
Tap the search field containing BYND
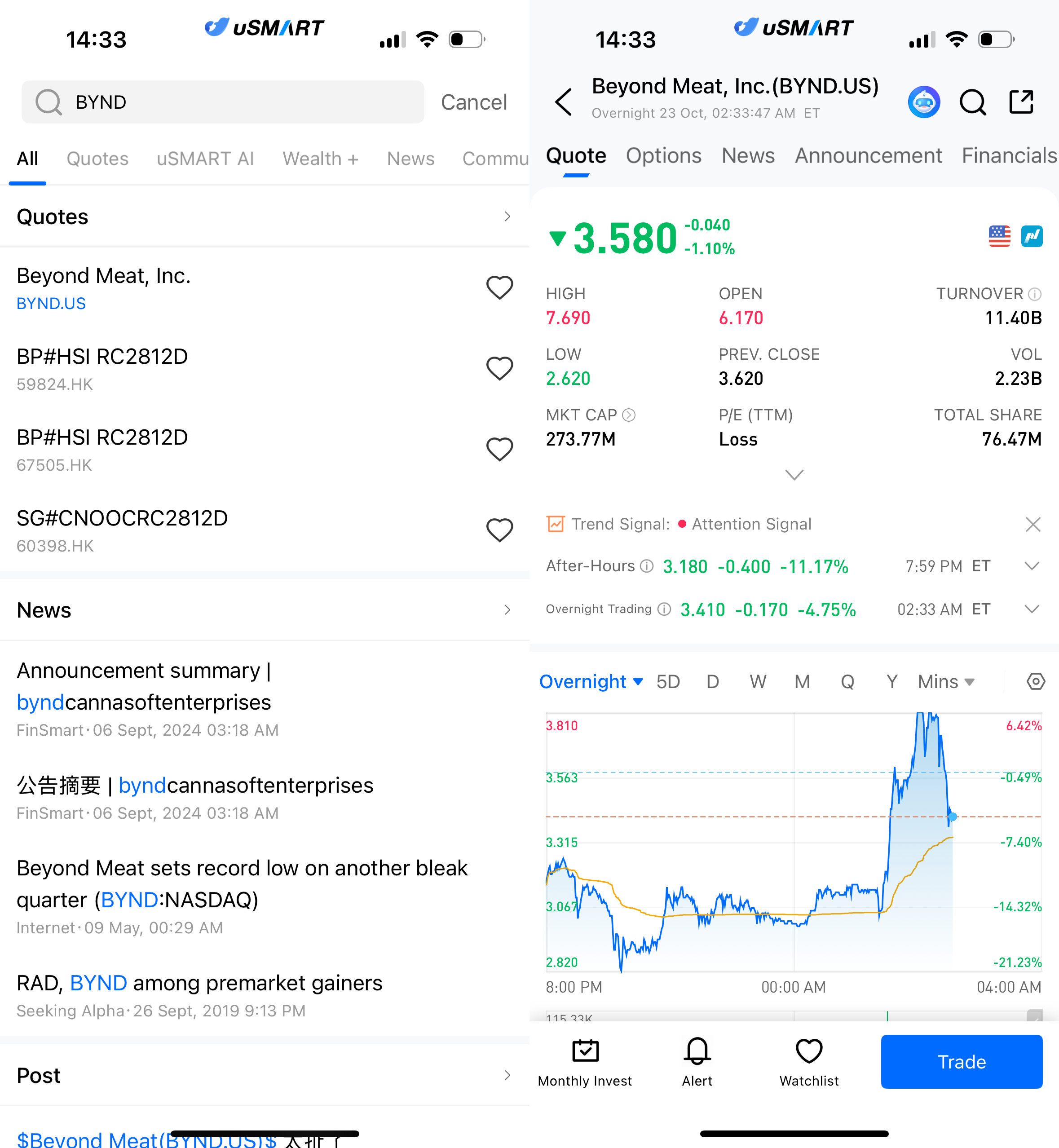pos(229,102)
